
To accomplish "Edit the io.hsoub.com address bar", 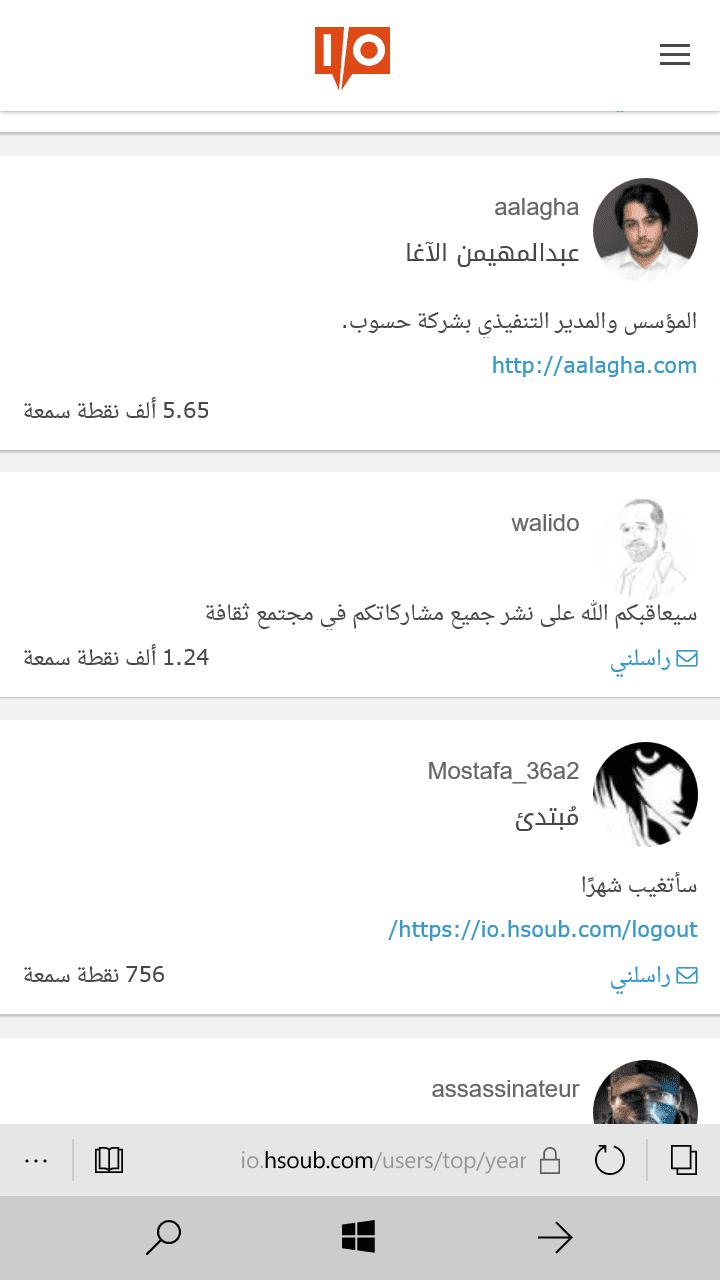I will [x=383, y=1160].
